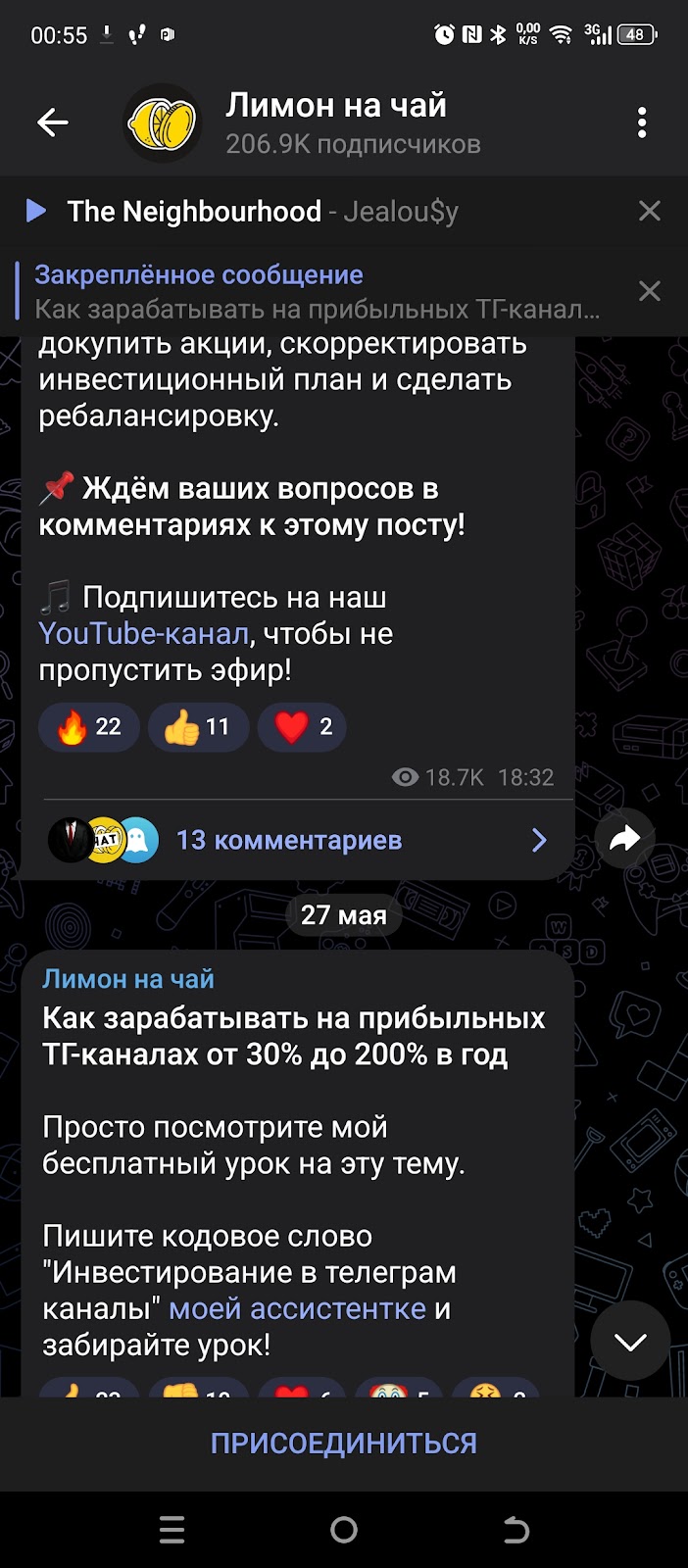Tap the 27 мая date chip
Image resolution: width=688 pixels, height=1568 pixels.
click(x=343, y=915)
